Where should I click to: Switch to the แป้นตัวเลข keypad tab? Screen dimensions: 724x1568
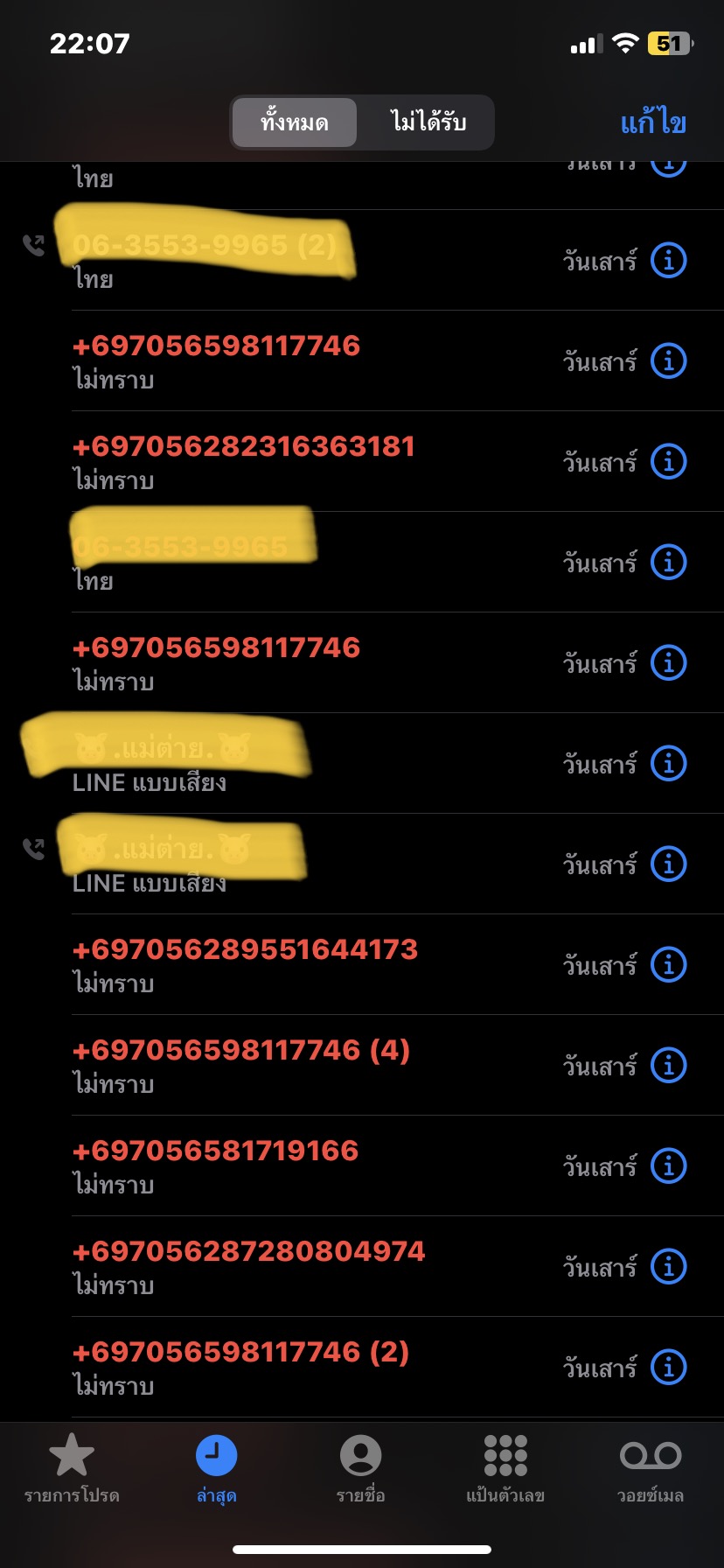click(x=505, y=1469)
